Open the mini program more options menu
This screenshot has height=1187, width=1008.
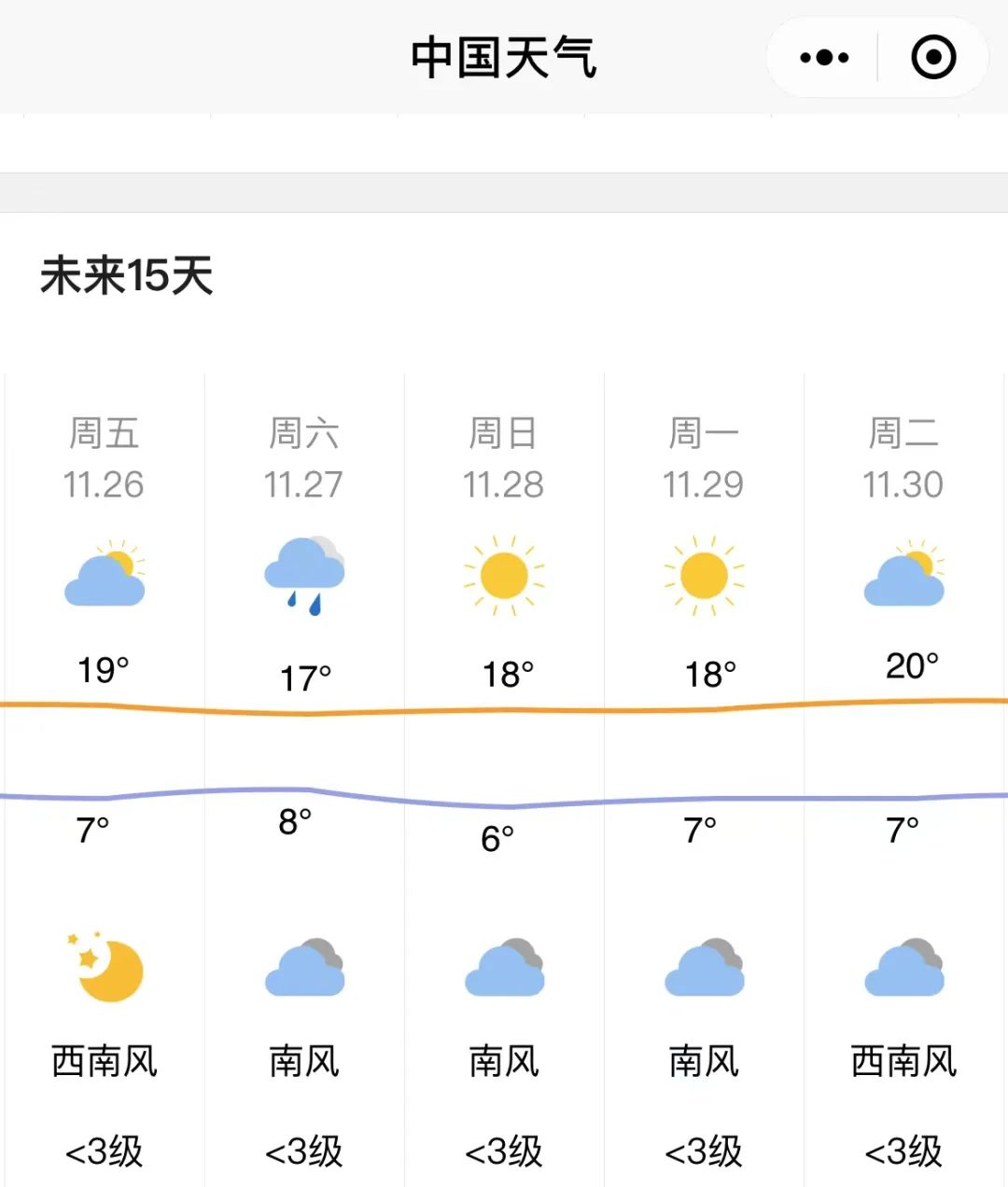[824, 58]
